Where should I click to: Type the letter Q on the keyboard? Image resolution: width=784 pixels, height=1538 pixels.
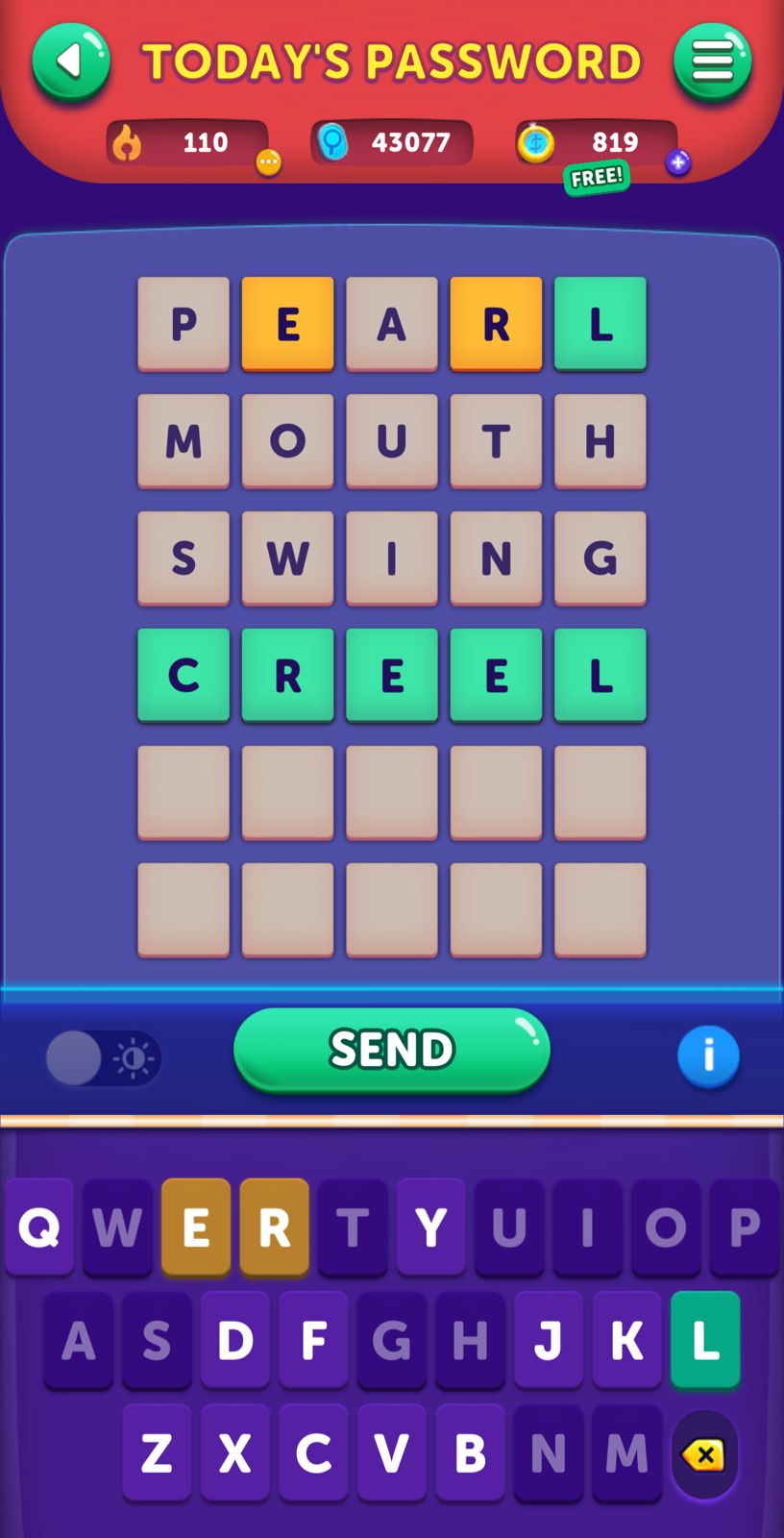[x=39, y=1227]
